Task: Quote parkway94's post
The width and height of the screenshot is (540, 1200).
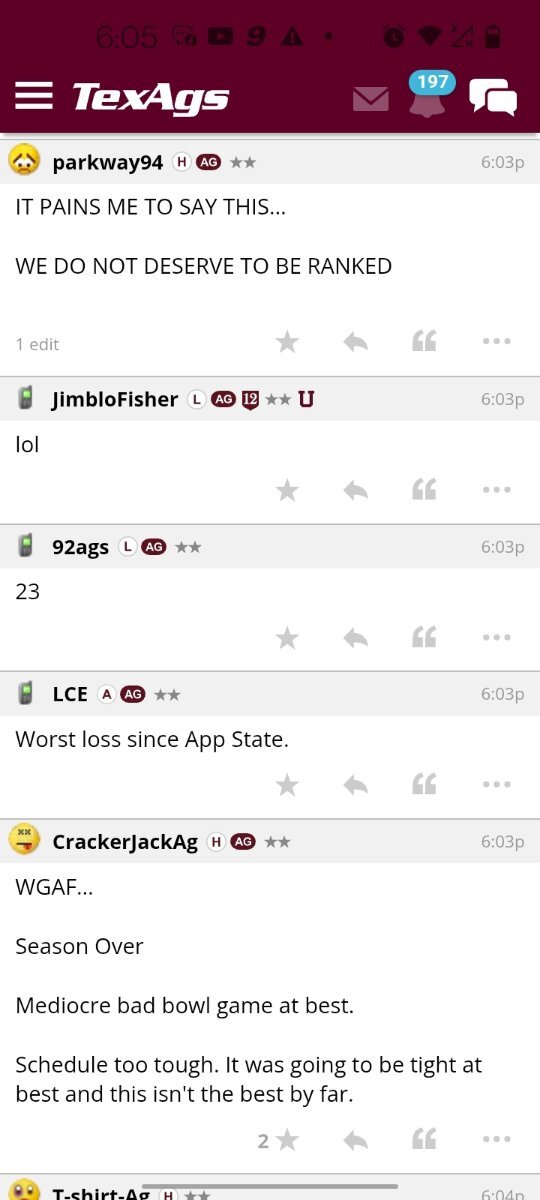Action: (x=424, y=342)
